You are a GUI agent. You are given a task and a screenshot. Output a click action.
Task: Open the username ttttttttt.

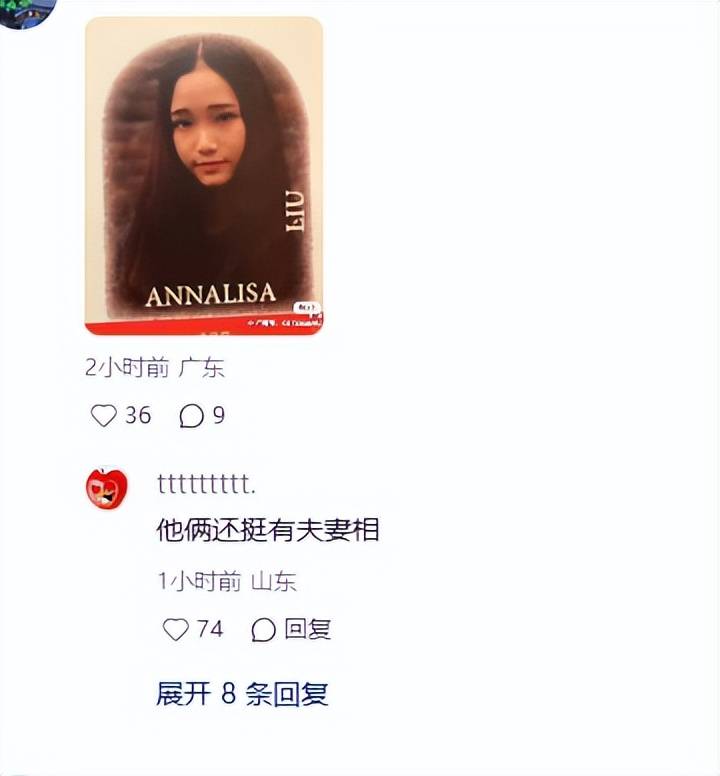[x=207, y=484]
